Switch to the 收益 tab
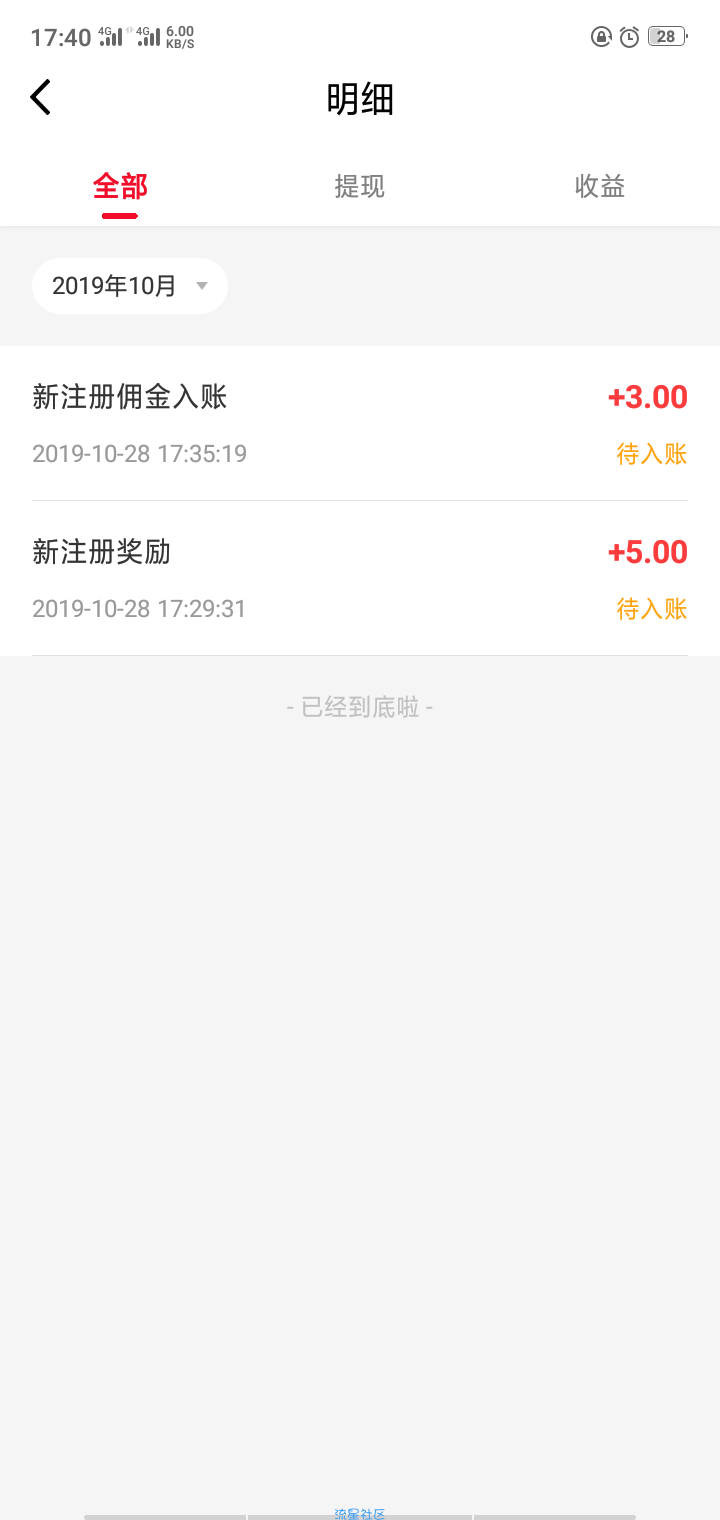The image size is (720, 1520). coord(600,186)
